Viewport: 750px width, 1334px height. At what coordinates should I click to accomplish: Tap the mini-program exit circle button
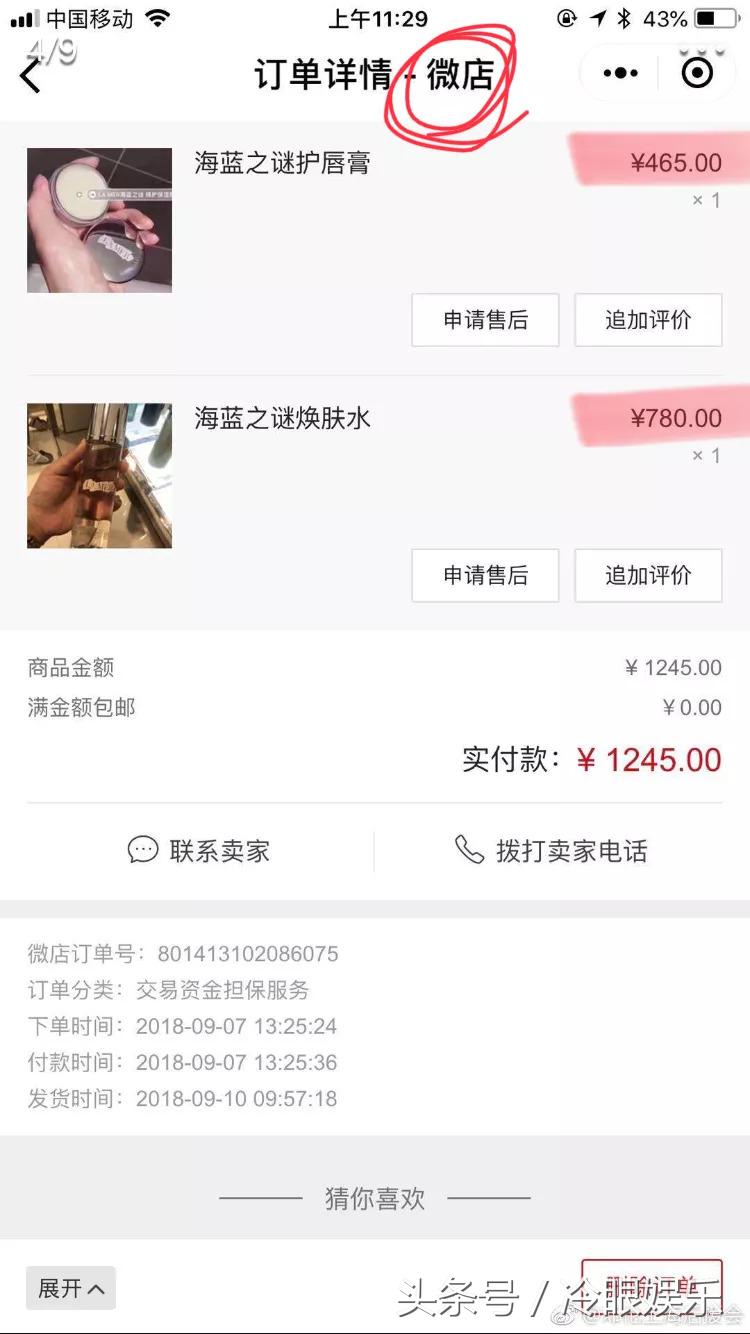coord(695,73)
